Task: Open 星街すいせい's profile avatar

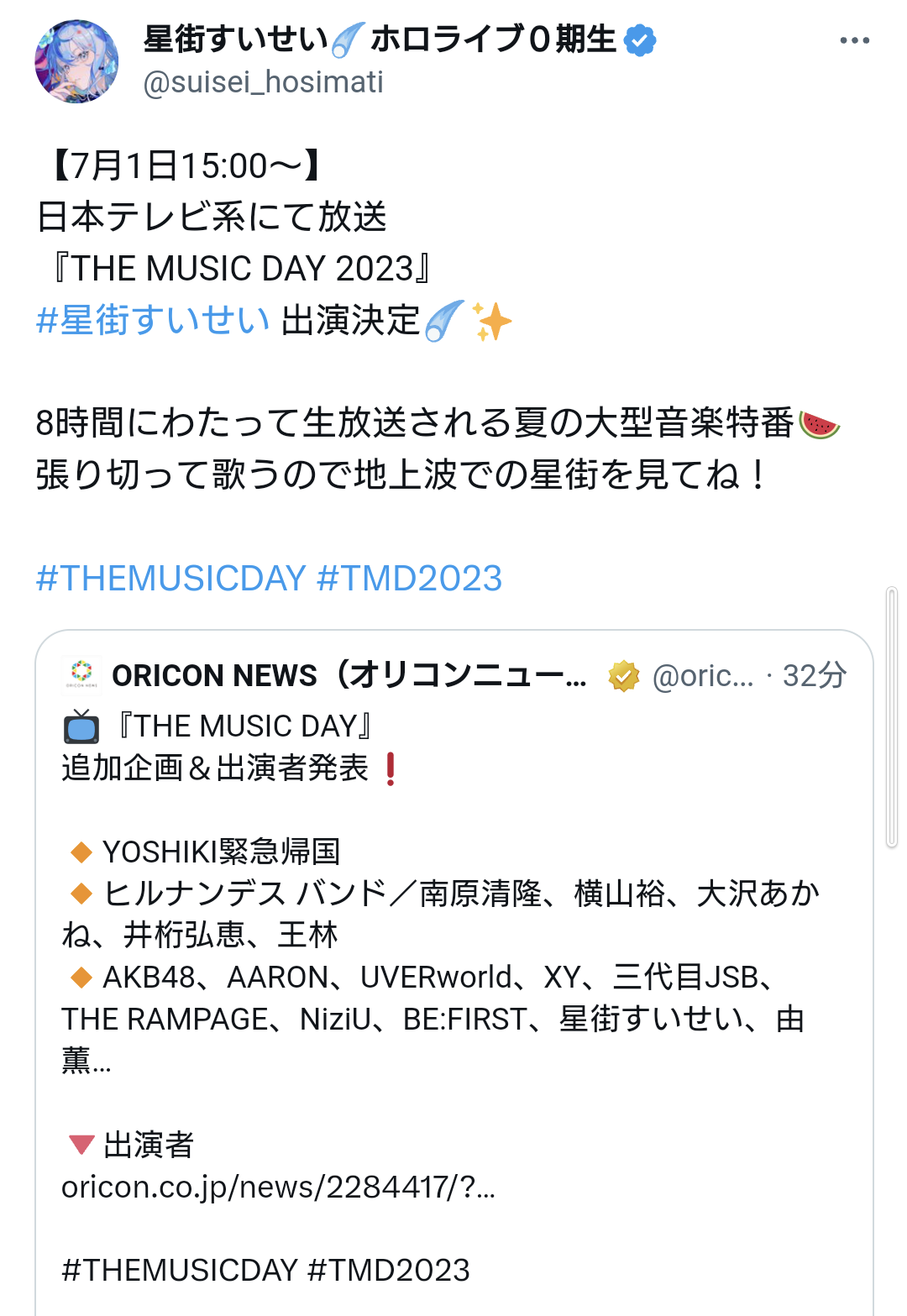Action: coord(76,61)
